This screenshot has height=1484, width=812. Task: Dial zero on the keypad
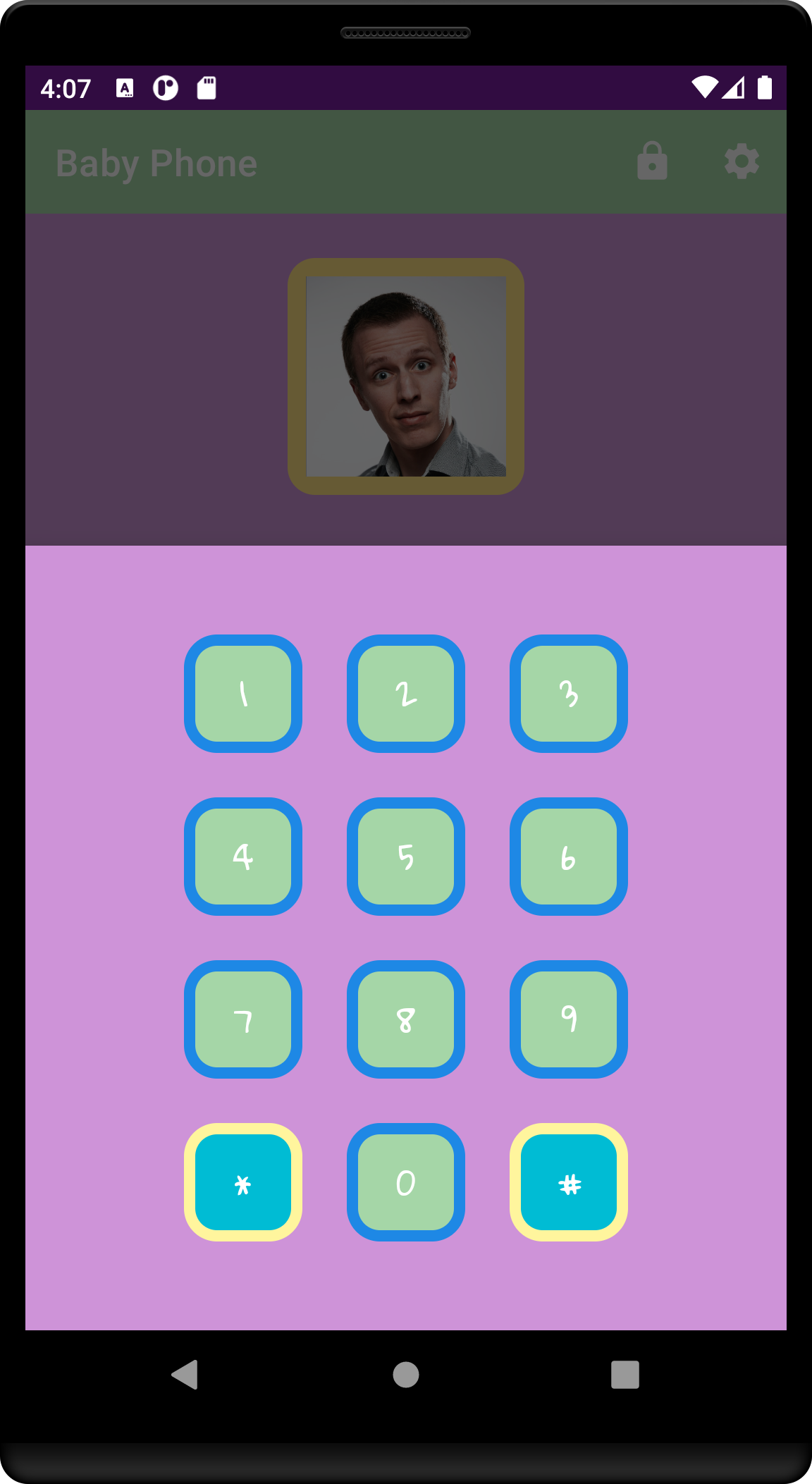tap(406, 1182)
